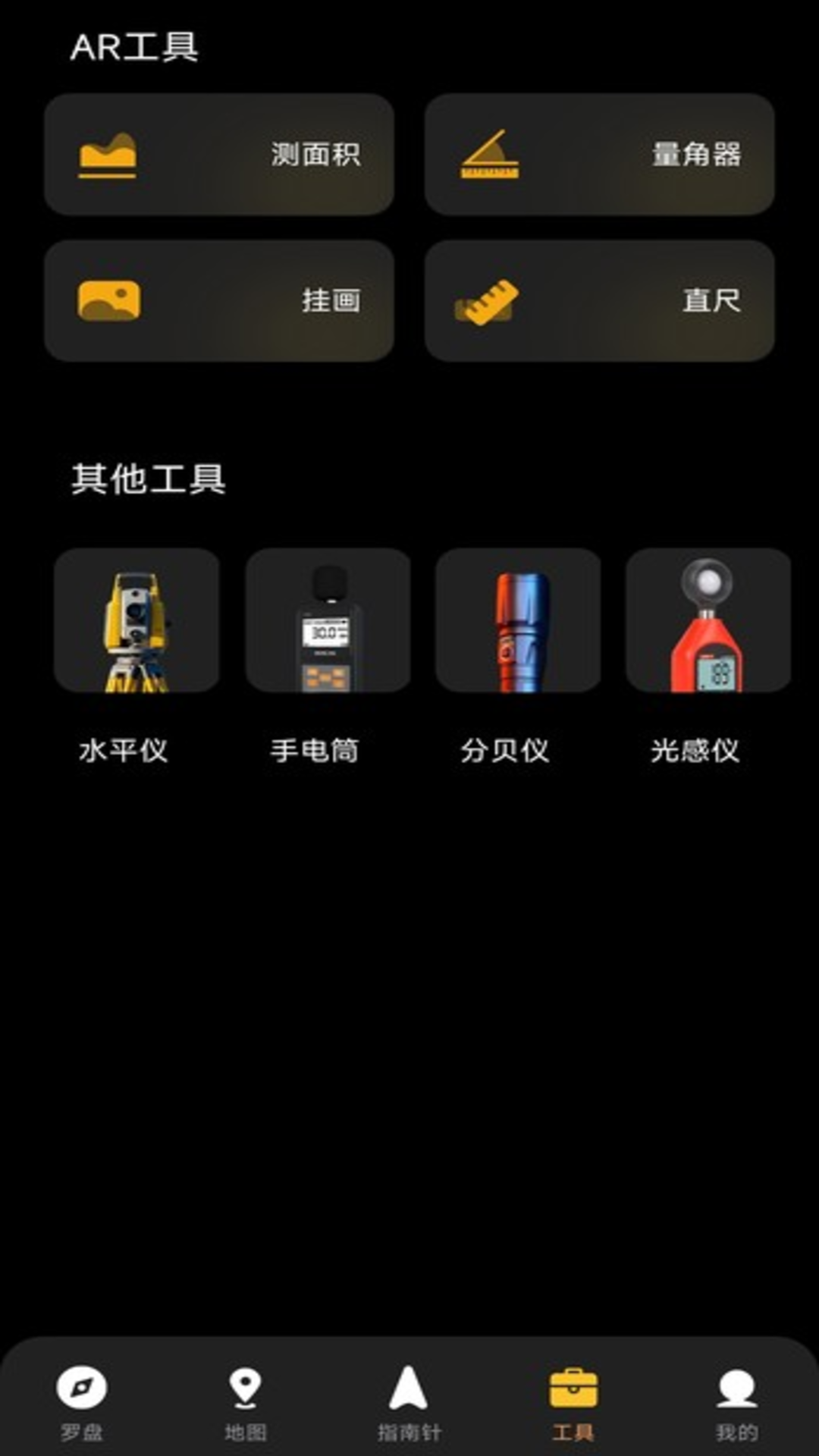Open the 量角器 protractor tool
Viewport: 819px width, 1456px height.
[599, 155]
